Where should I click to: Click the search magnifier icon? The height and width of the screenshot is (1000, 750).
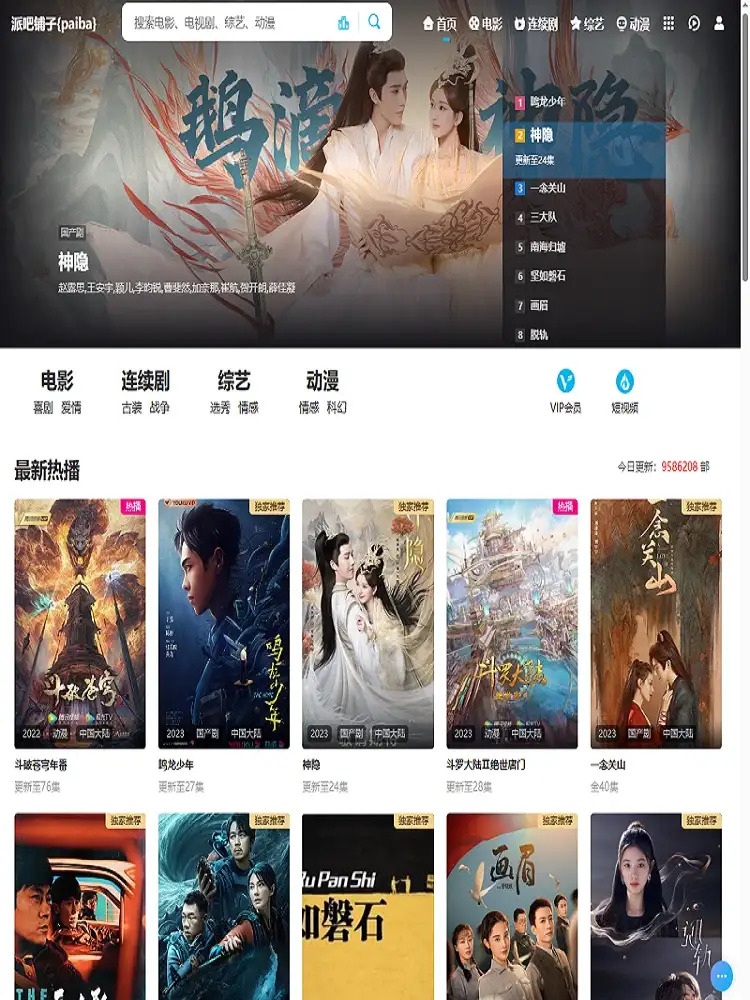tap(374, 21)
